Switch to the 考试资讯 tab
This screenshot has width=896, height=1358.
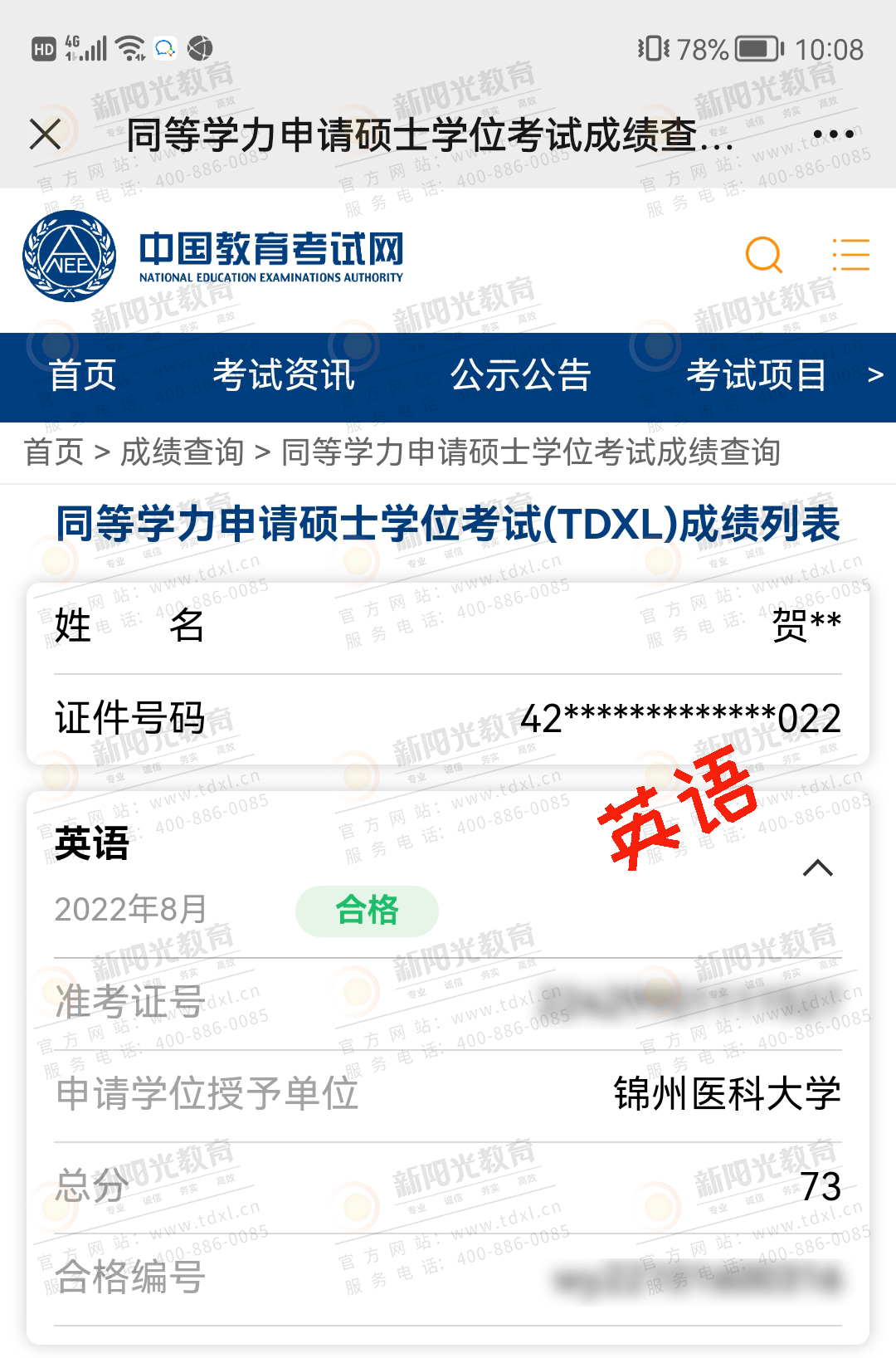pyautogui.click(x=284, y=375)
